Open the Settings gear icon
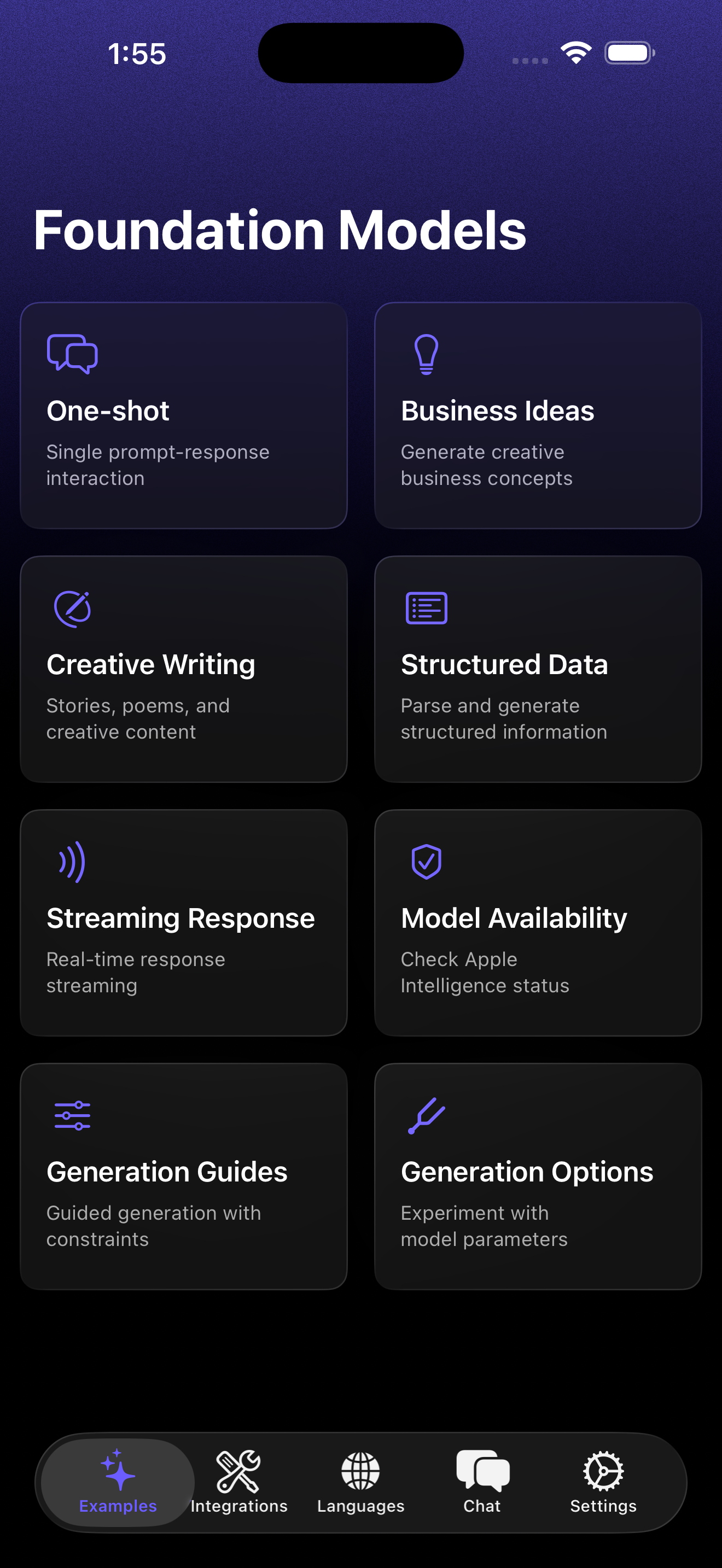The image size is (722, 1568). click(602, 1470)
